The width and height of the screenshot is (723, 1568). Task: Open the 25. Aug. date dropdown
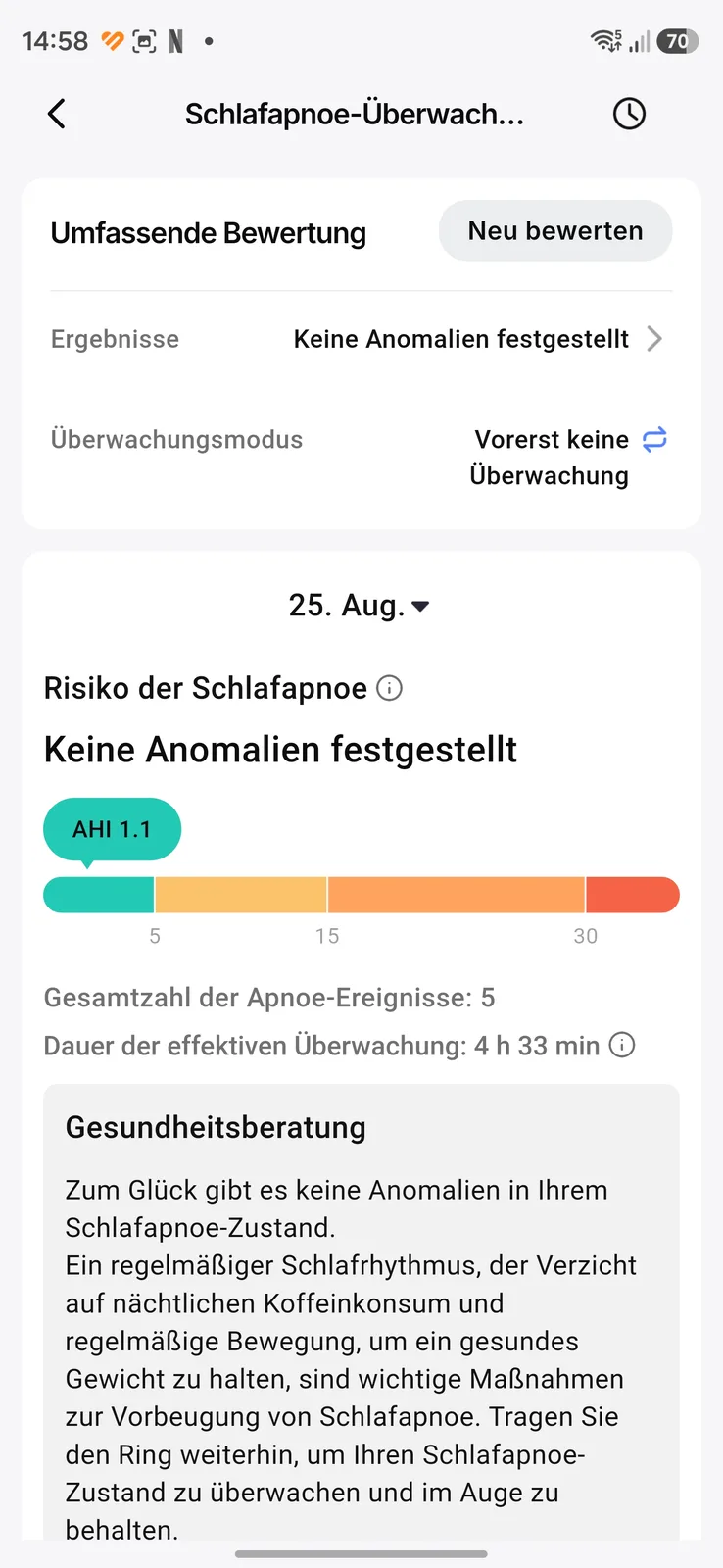pyautogui.click(x=360, y=606)
